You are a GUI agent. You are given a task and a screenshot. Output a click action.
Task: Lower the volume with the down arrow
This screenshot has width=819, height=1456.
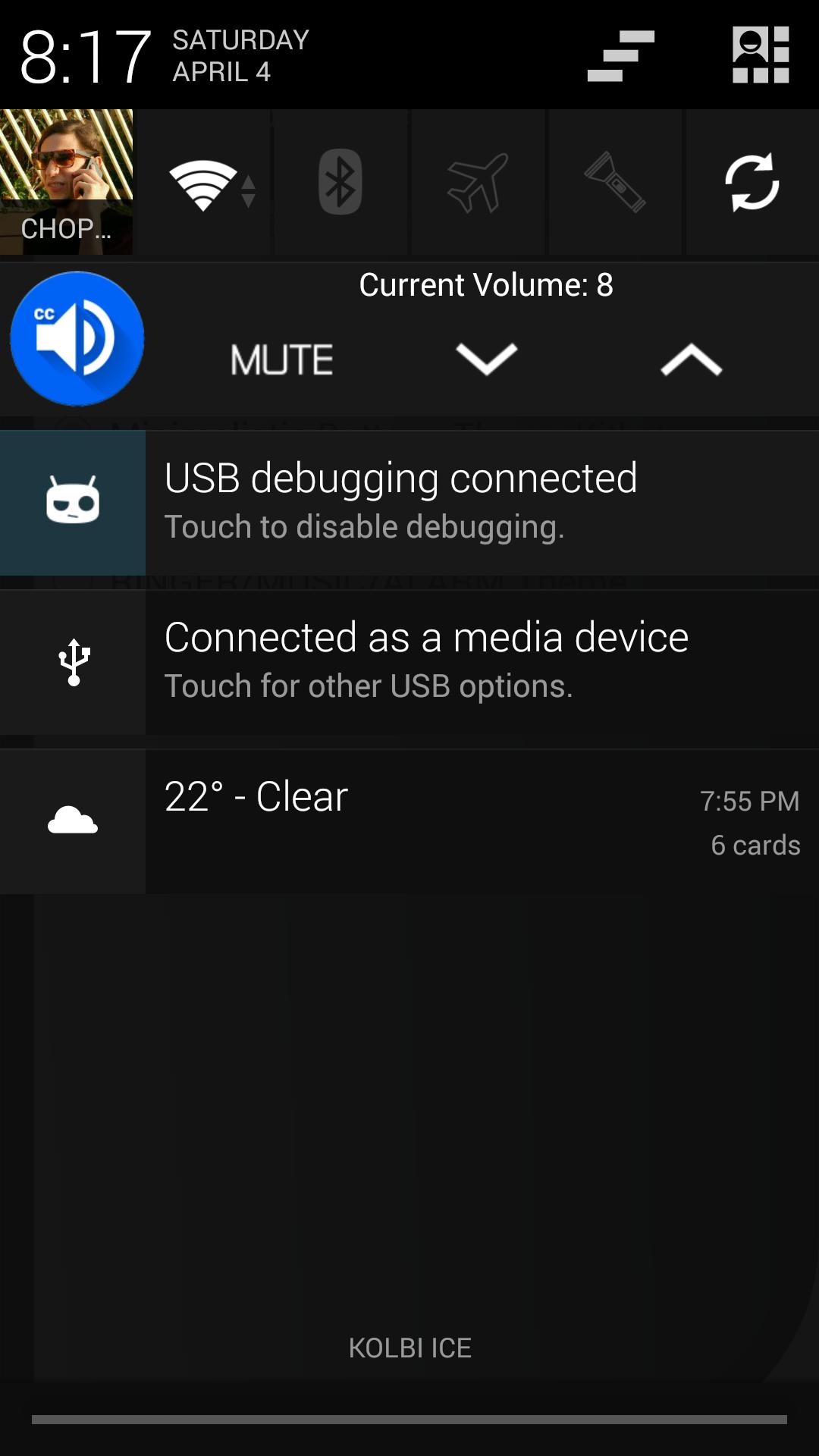pos(486,359)
